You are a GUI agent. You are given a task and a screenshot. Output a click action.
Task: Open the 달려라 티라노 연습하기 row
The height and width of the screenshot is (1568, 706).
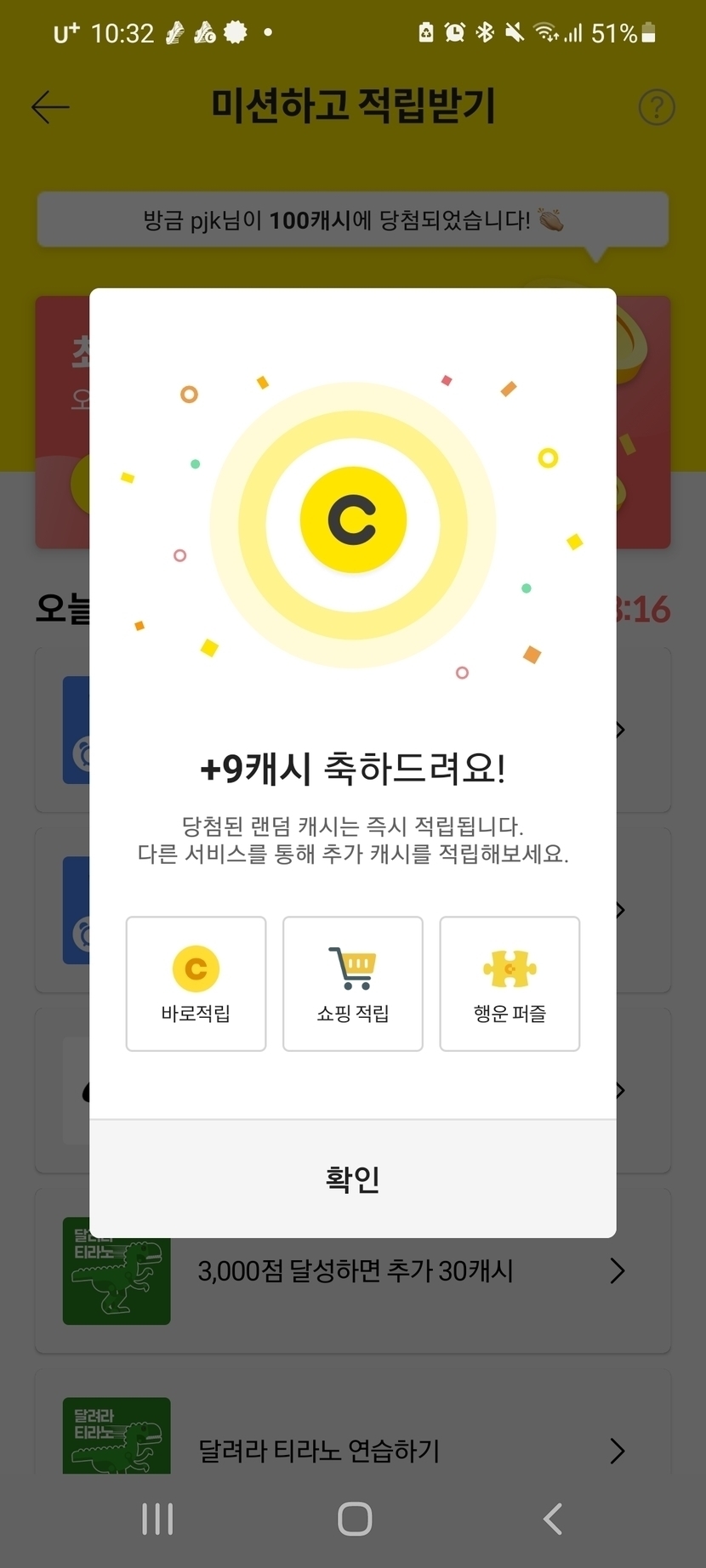point(352,1439)
